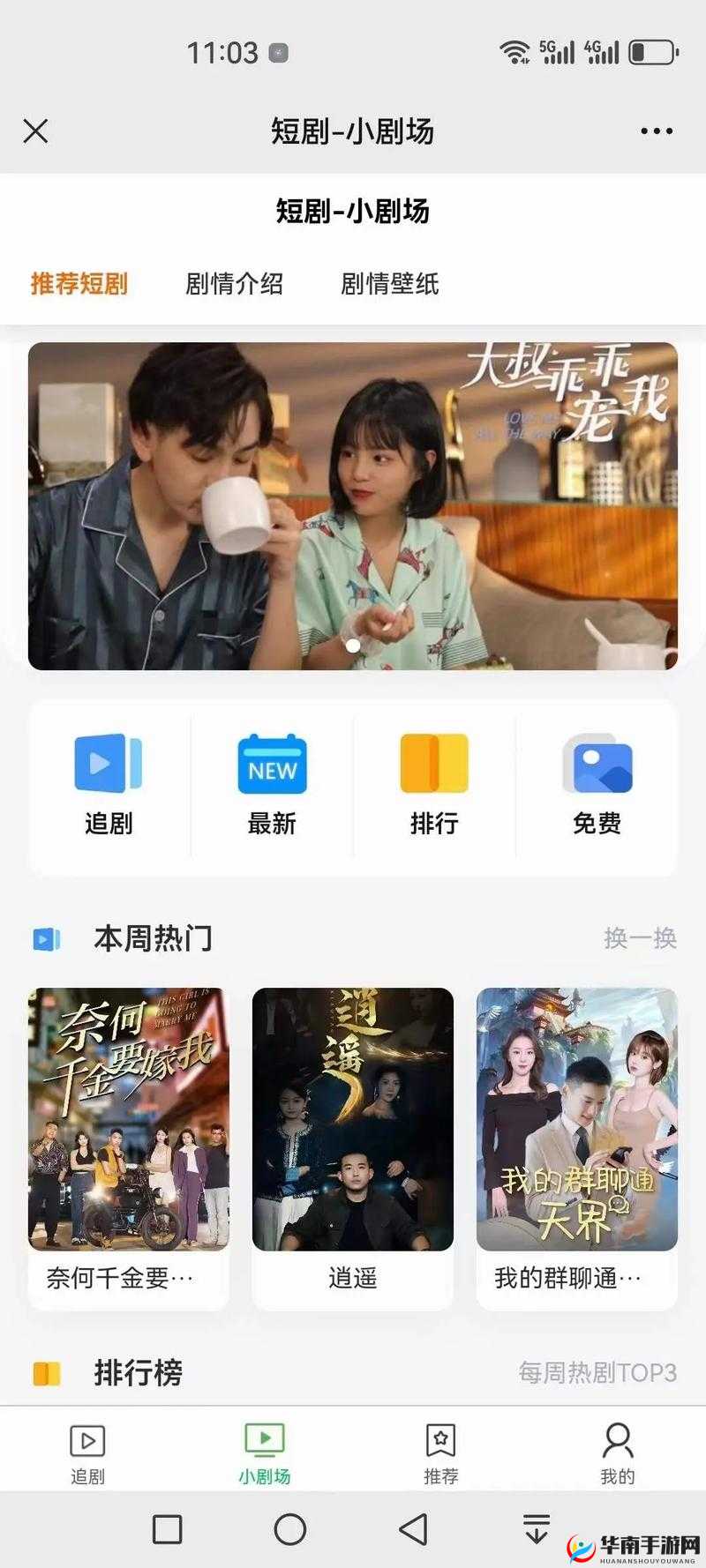The height and width of the screenshot is (1568, 706).
Task: Switch to the 剧情介绍 tab
Action: (233, 284)
